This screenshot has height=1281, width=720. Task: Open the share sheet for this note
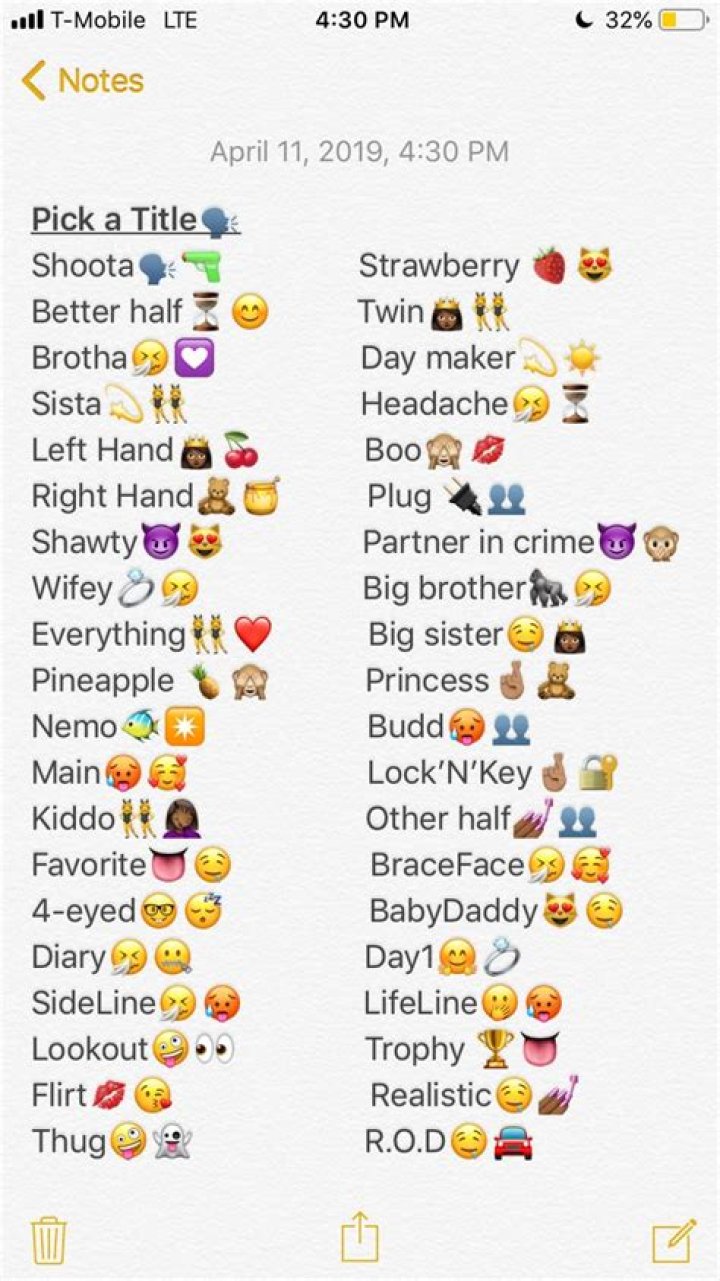pyautogui.click(x=359, y=1238)
